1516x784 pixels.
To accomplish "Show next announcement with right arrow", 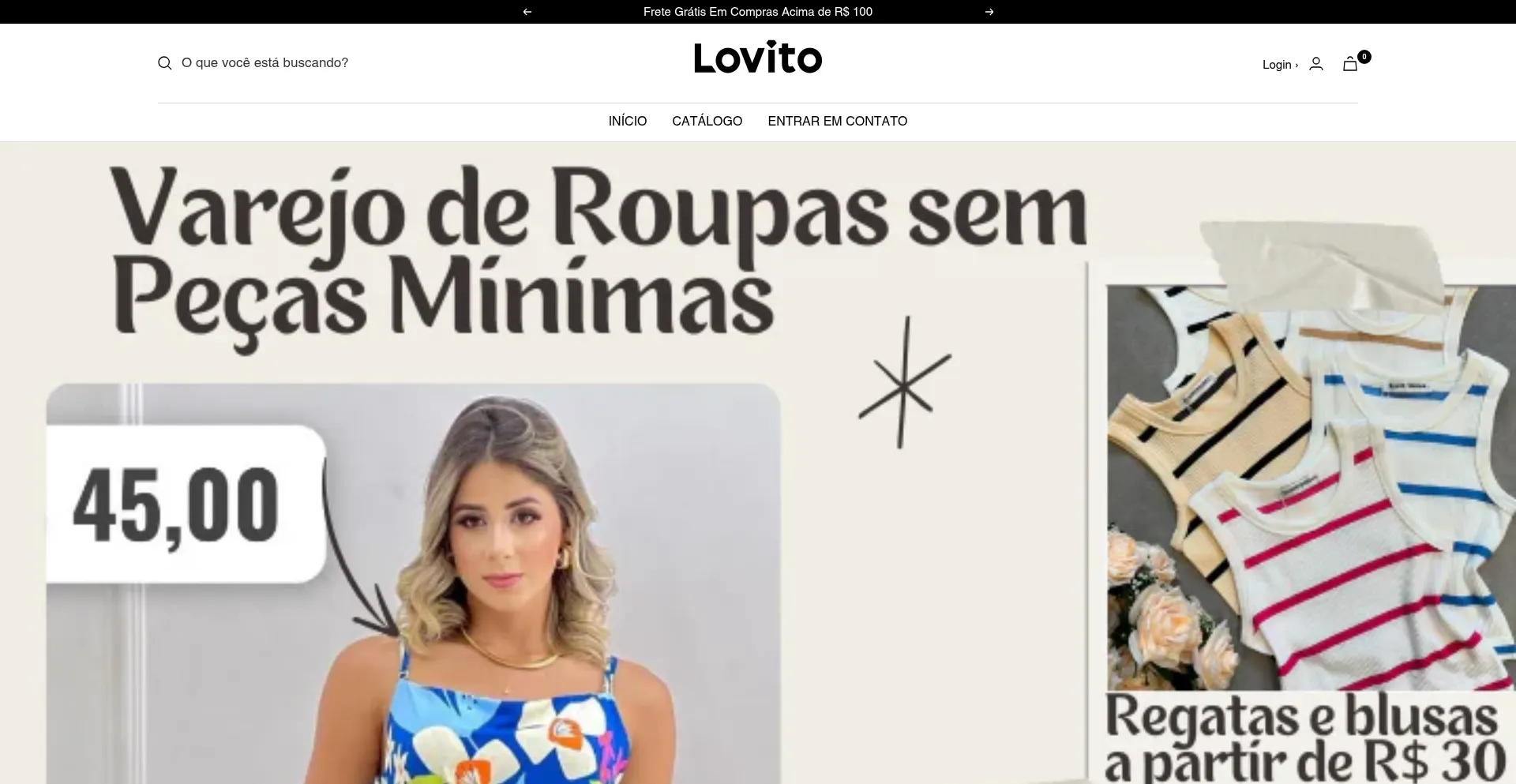I will pyautogui.click(x=989, y=12).
